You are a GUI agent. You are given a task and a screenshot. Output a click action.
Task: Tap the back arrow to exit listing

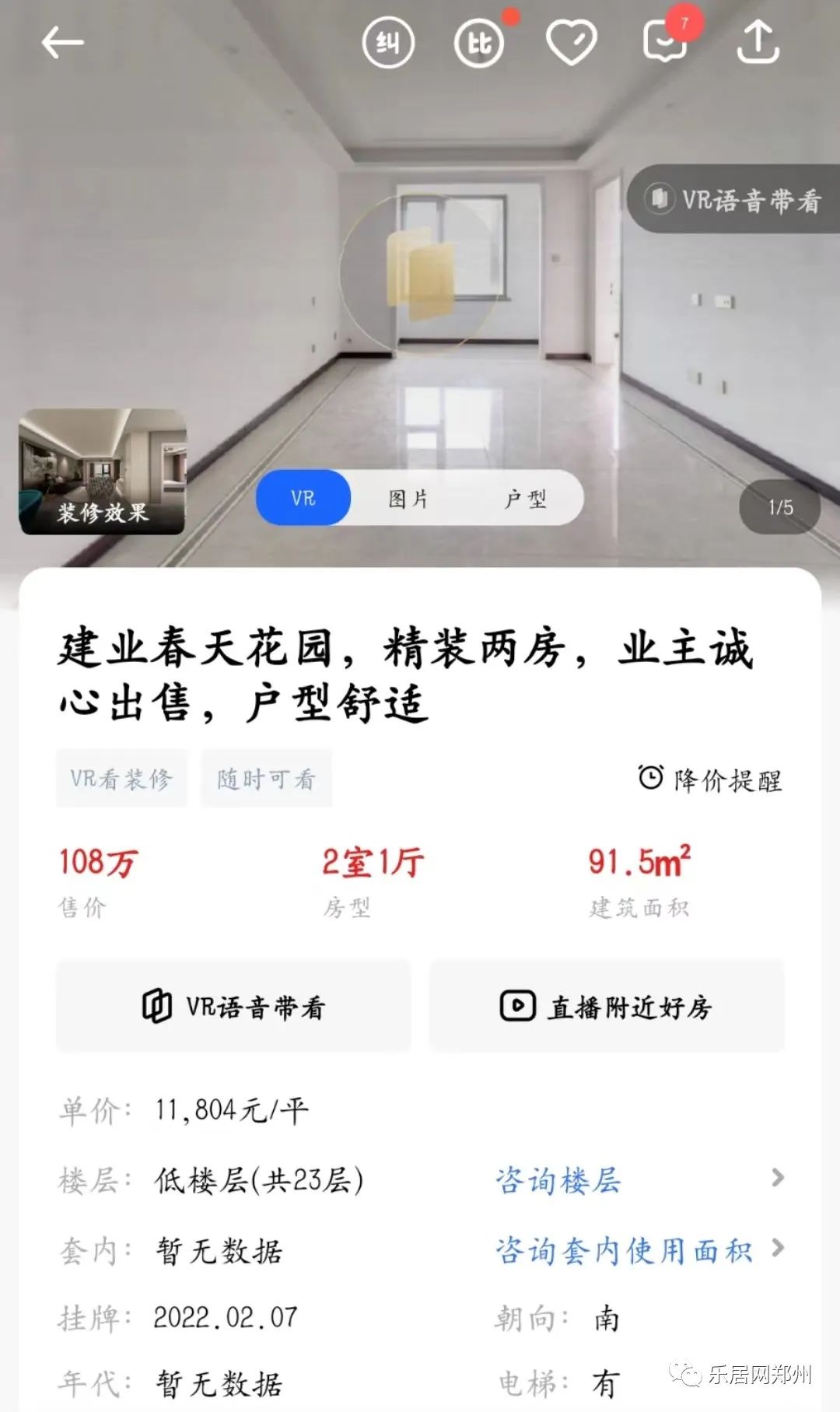coord(62,43)
